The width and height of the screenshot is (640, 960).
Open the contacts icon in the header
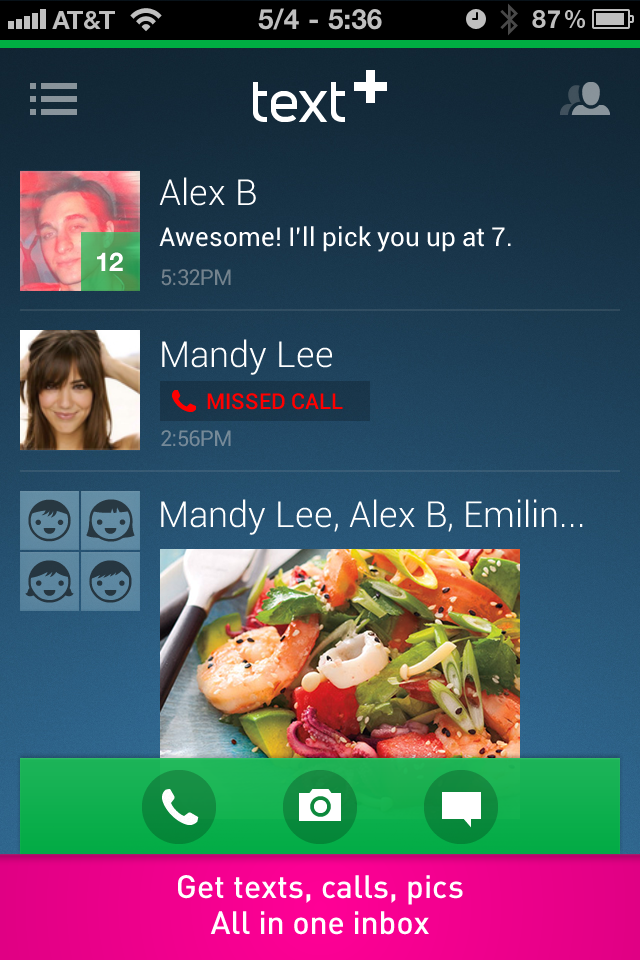(x=585, y=99)
